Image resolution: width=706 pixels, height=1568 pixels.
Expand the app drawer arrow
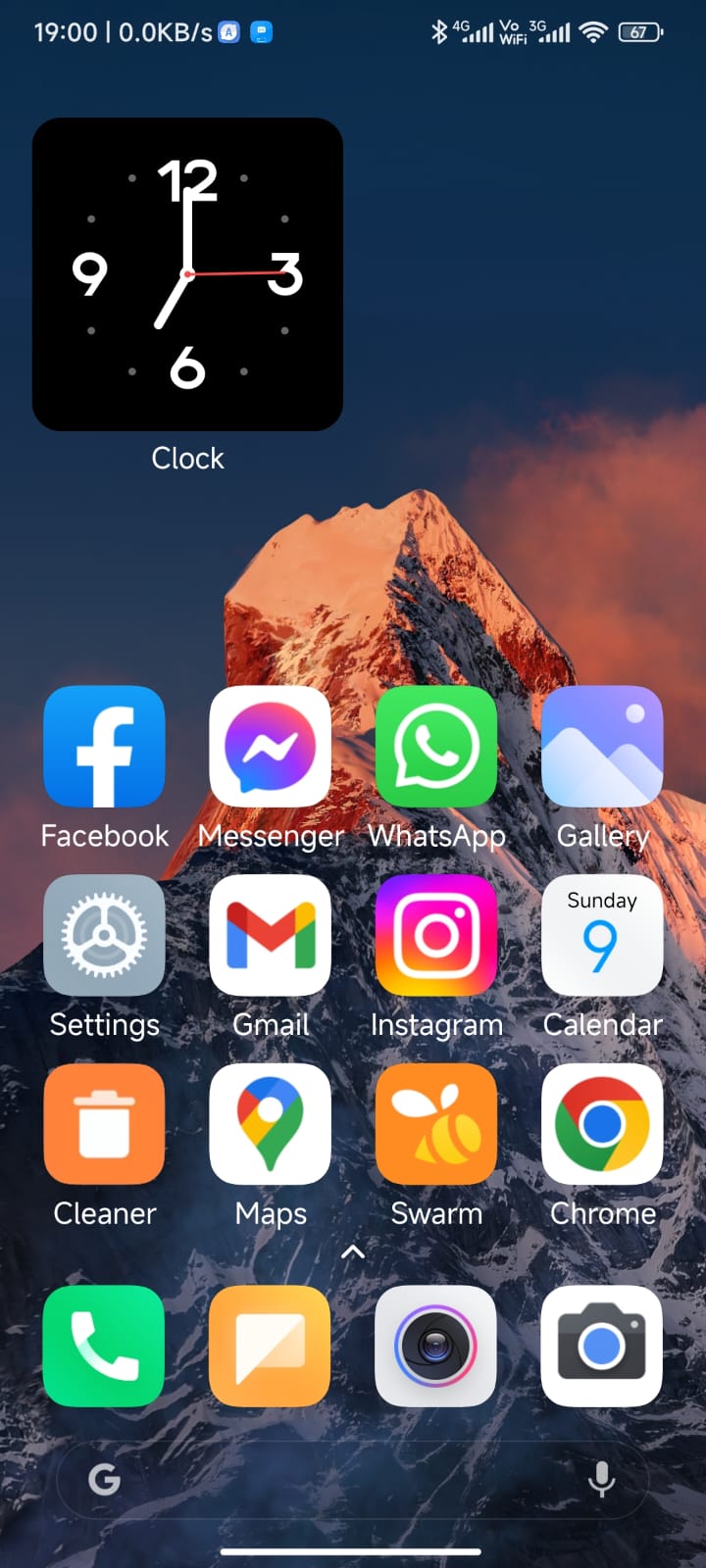coord(353,1251)
